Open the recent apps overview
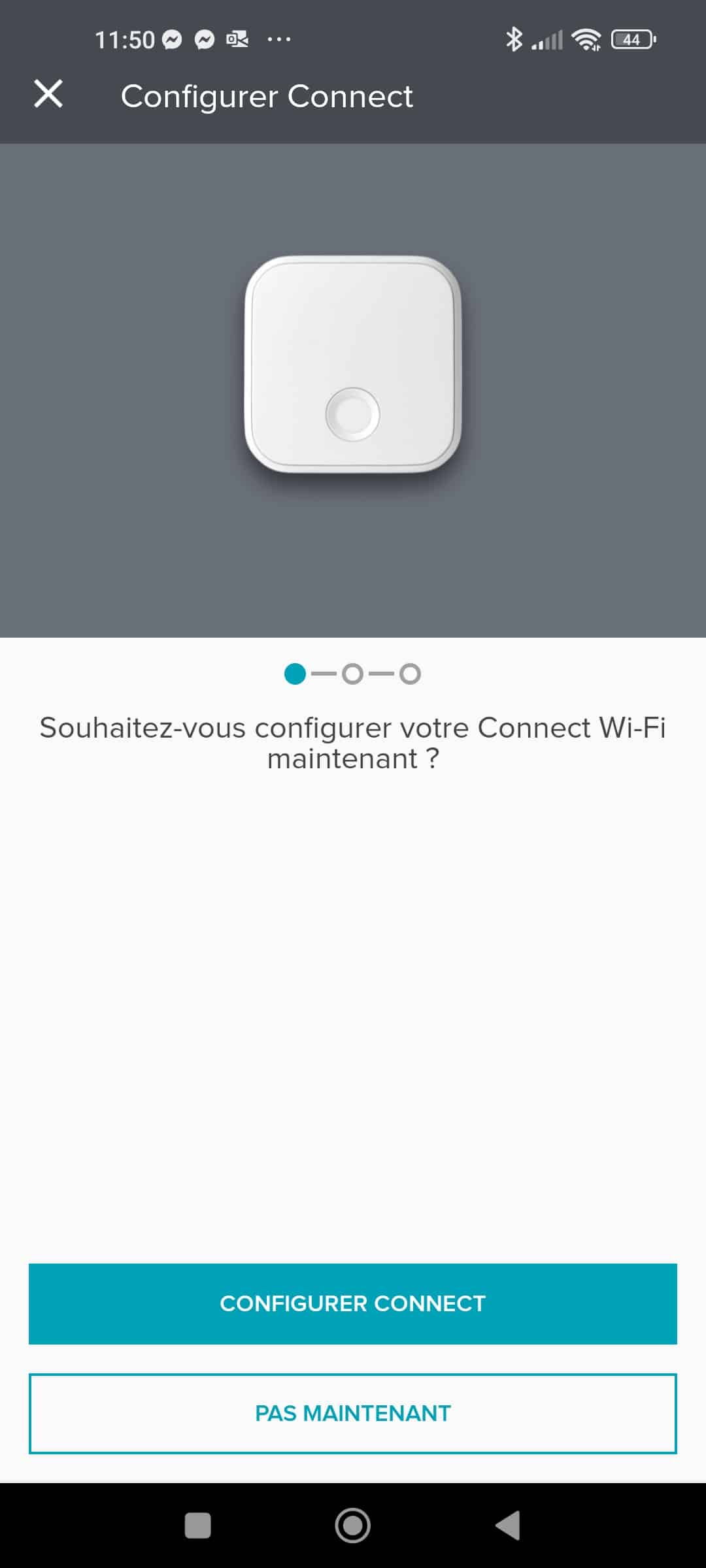This screenshot has height=1568, width=706. [x=198, y=1526]
